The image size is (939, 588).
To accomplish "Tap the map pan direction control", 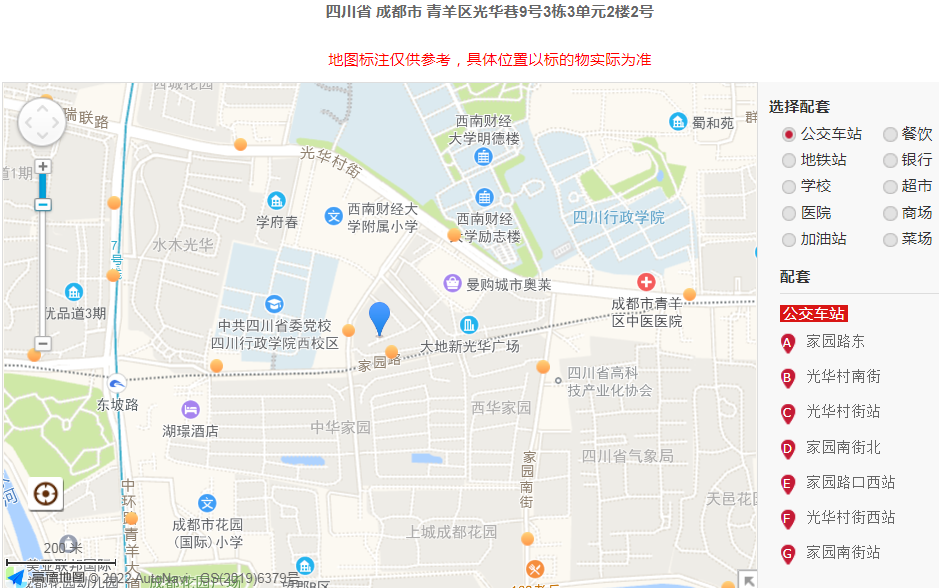I will (x=42, y=122).
